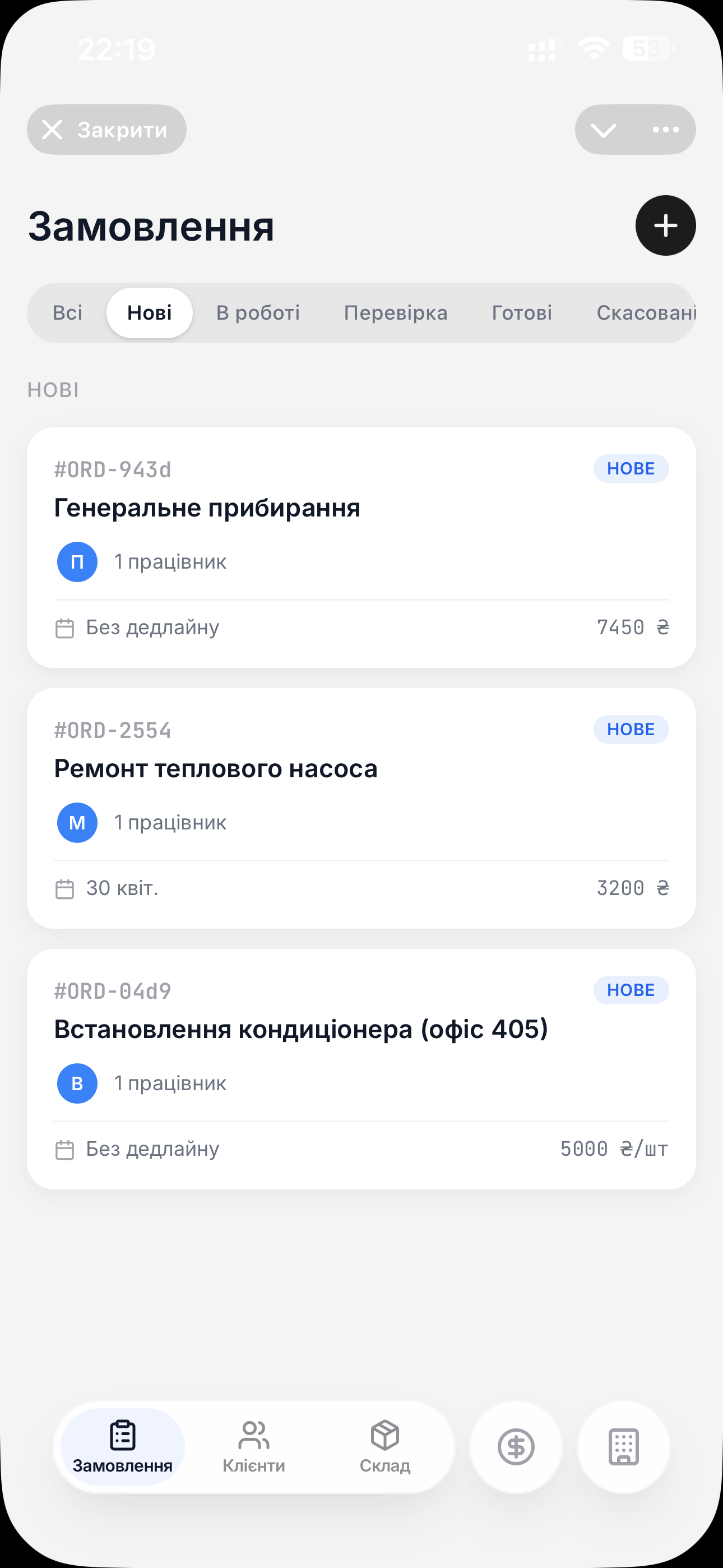723x1568 pixels.
Task: Tap worker avatar 'П' on order ORD-943d
Action: (77, 561)
